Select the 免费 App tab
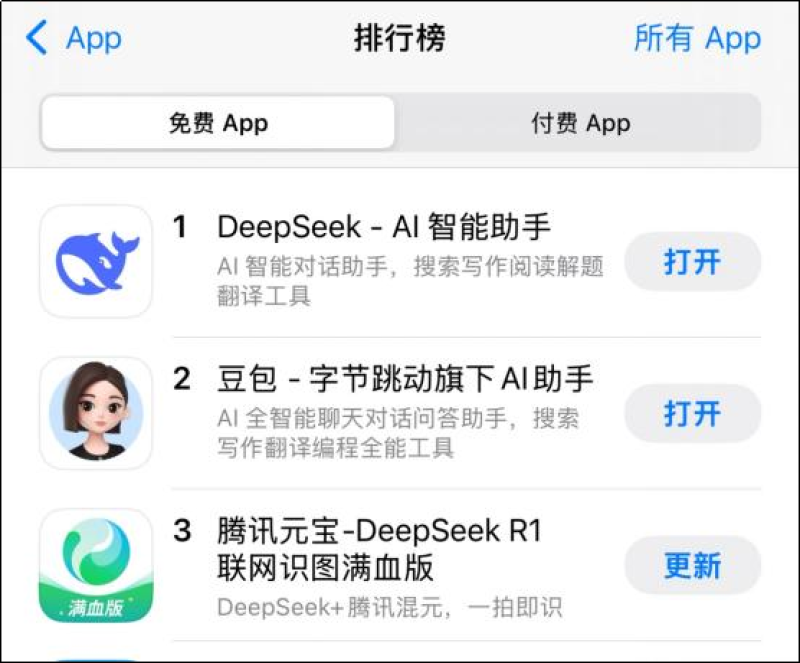Image resolution: width=800 pixels, height=663 pixels. tap(218, 124)
